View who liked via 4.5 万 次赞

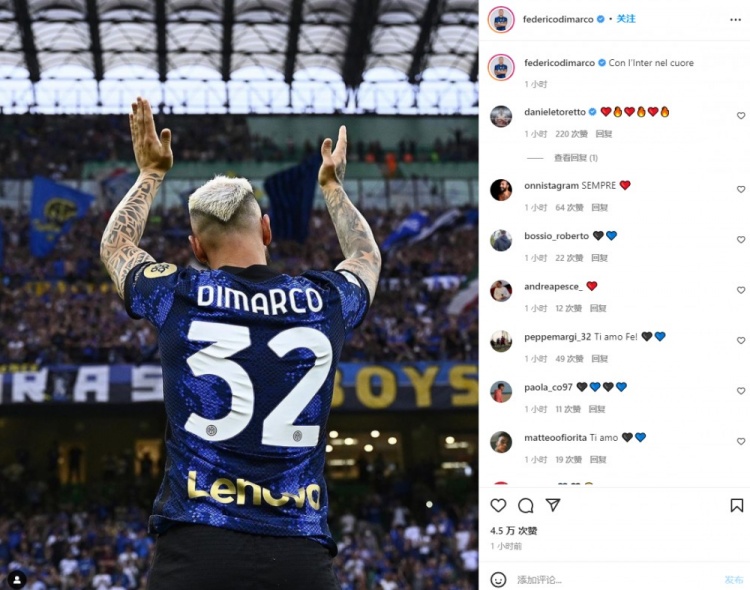click(513, 531)
